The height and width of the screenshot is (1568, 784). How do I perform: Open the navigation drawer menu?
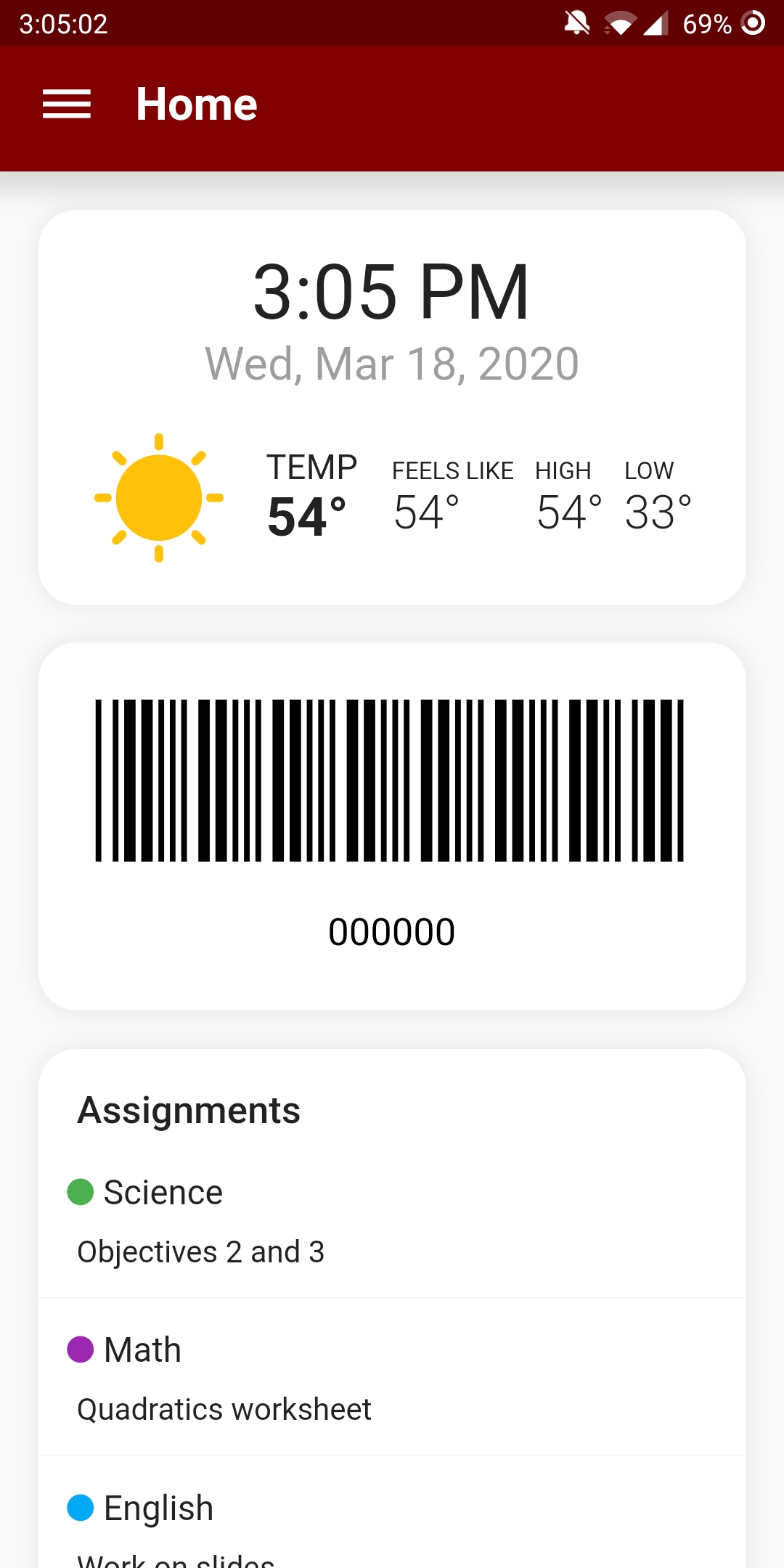point(67,105)
